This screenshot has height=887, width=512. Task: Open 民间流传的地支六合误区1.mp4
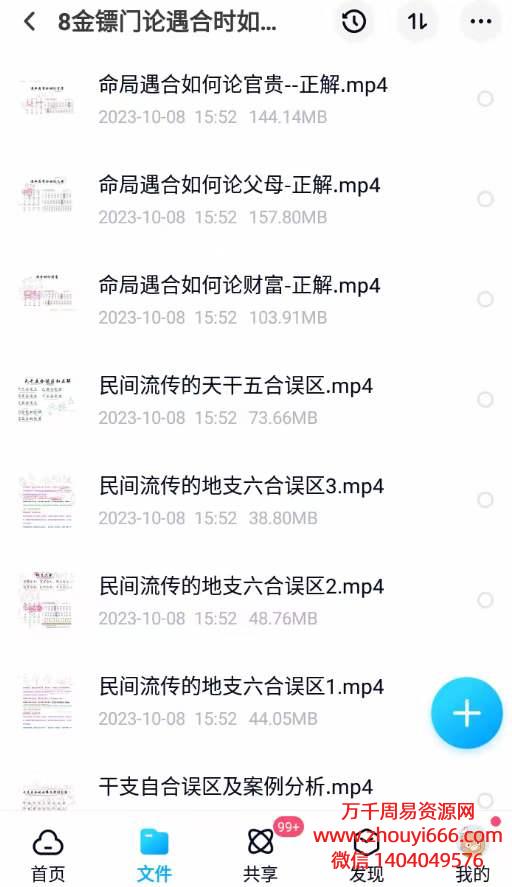(x=256, y=700)
